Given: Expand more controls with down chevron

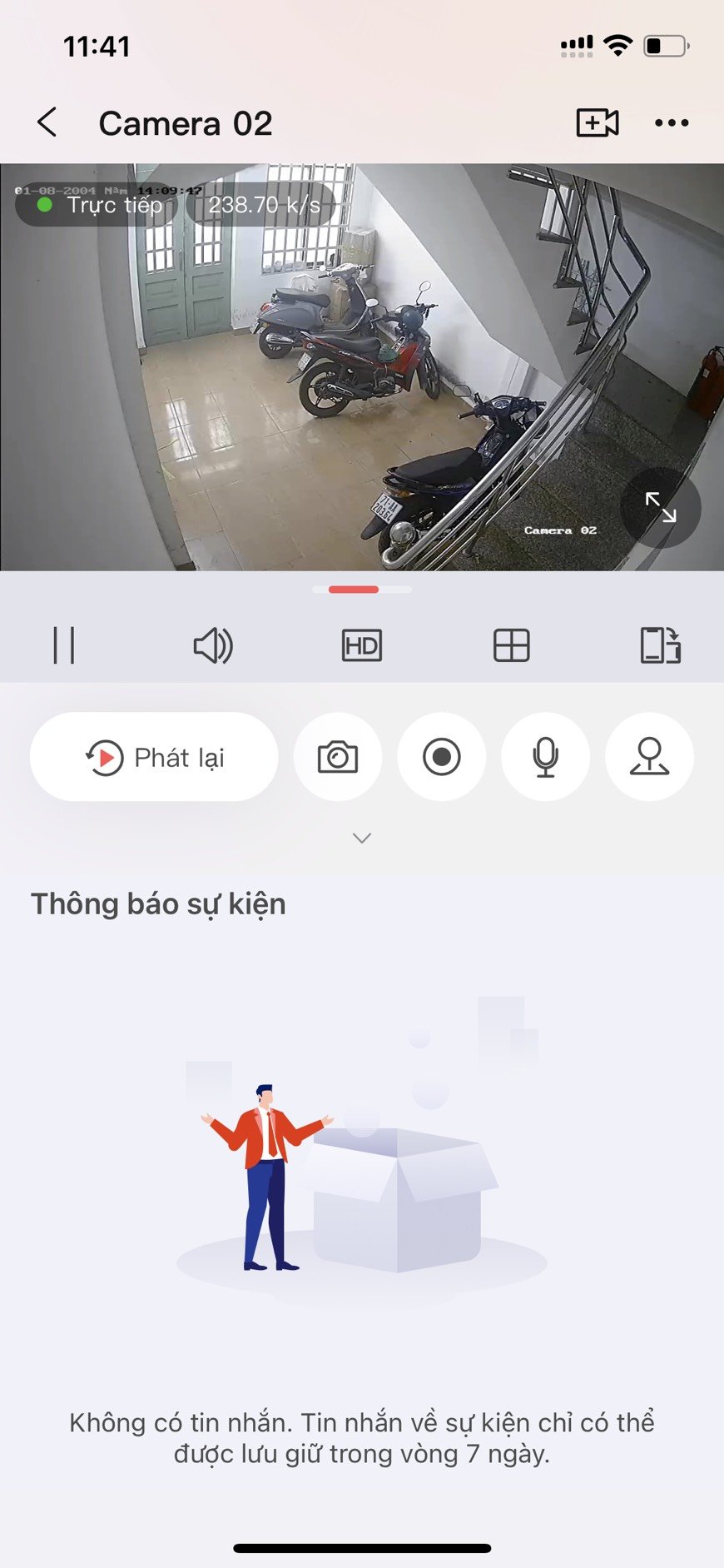Looking at the screenshot, I should point(362,838).
